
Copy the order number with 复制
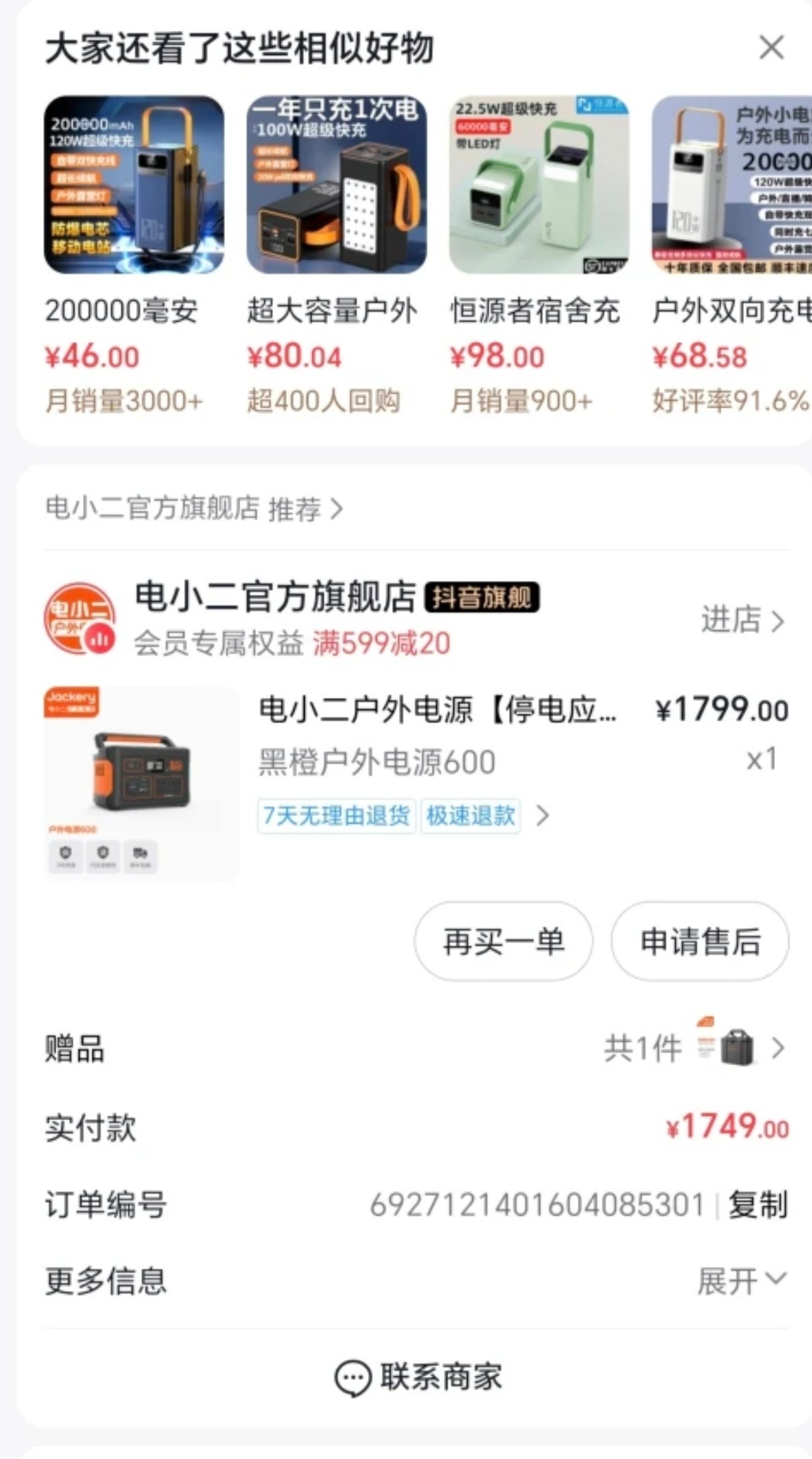[757, 1204]
